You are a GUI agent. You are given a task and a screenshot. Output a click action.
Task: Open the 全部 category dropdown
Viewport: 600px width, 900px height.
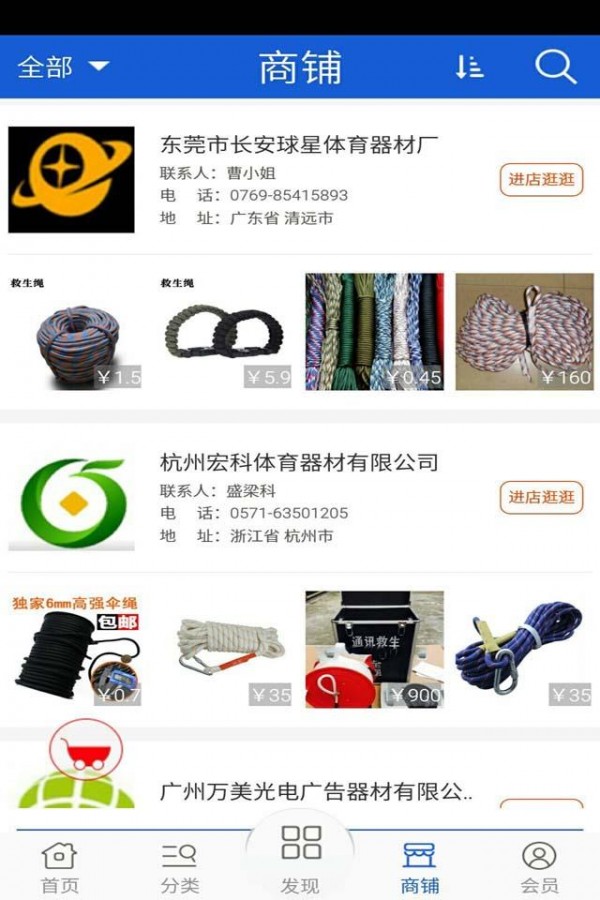(63, 67)
